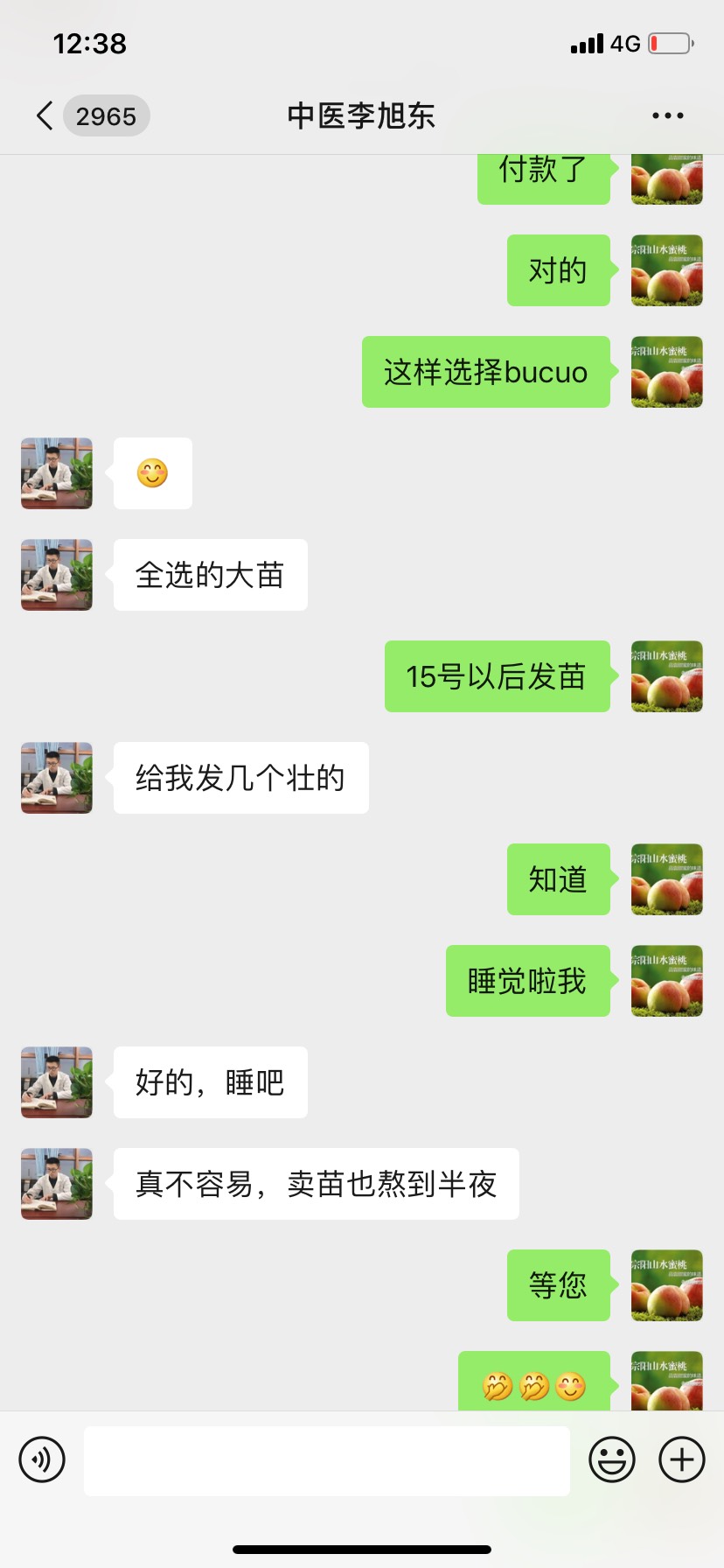Open peach avatar beside 睡觉啦我
724x1568 pixels.
(666, 981)
